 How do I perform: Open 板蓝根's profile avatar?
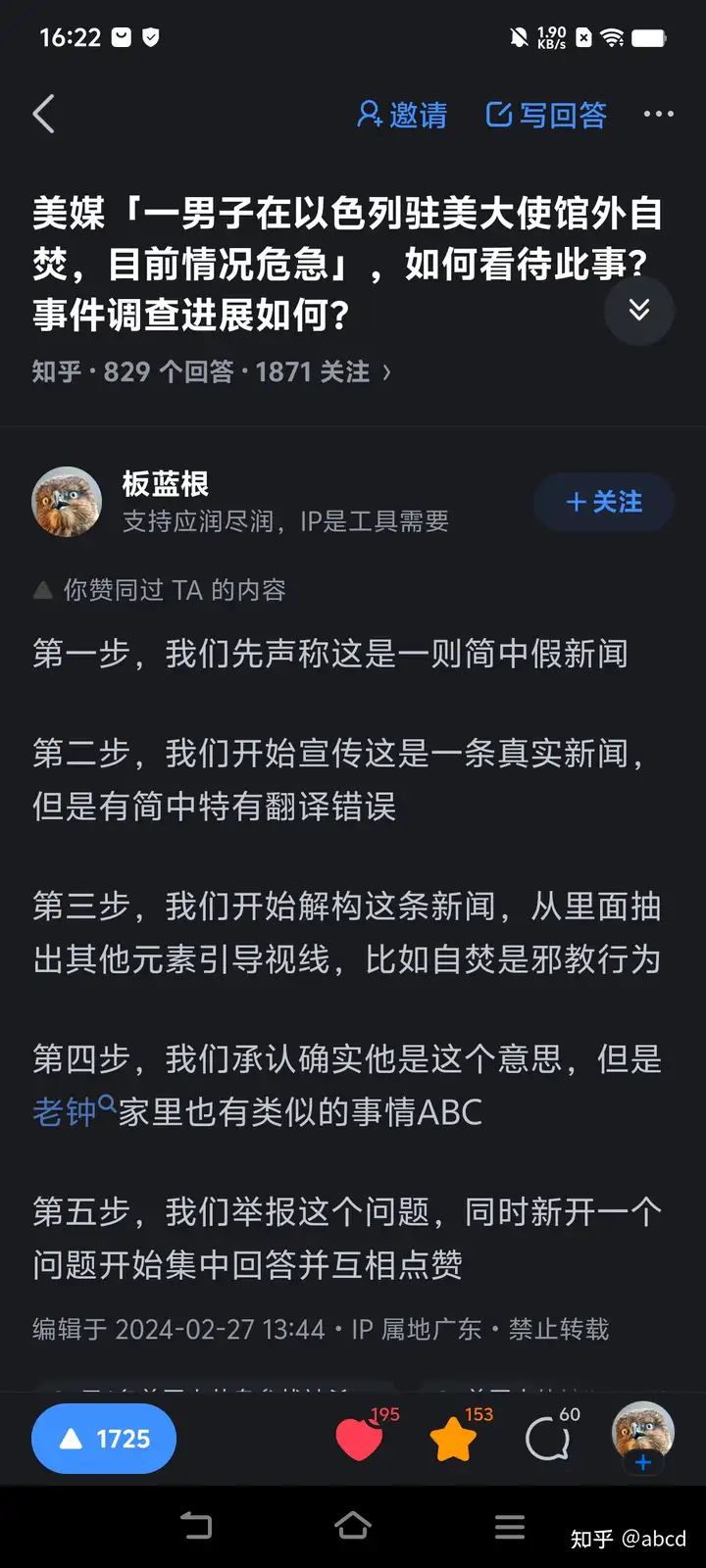click(67, 502)
